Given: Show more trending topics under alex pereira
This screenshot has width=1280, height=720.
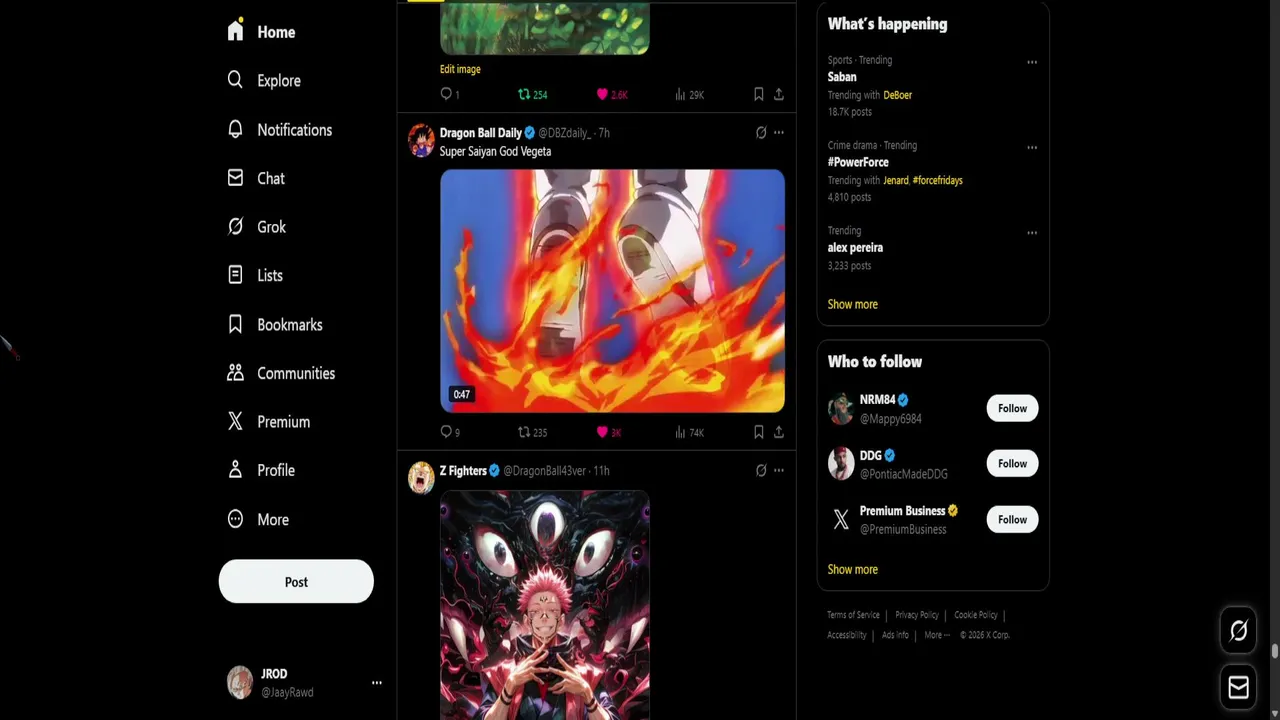Looking at the screenshot, I should pos(852,304).
